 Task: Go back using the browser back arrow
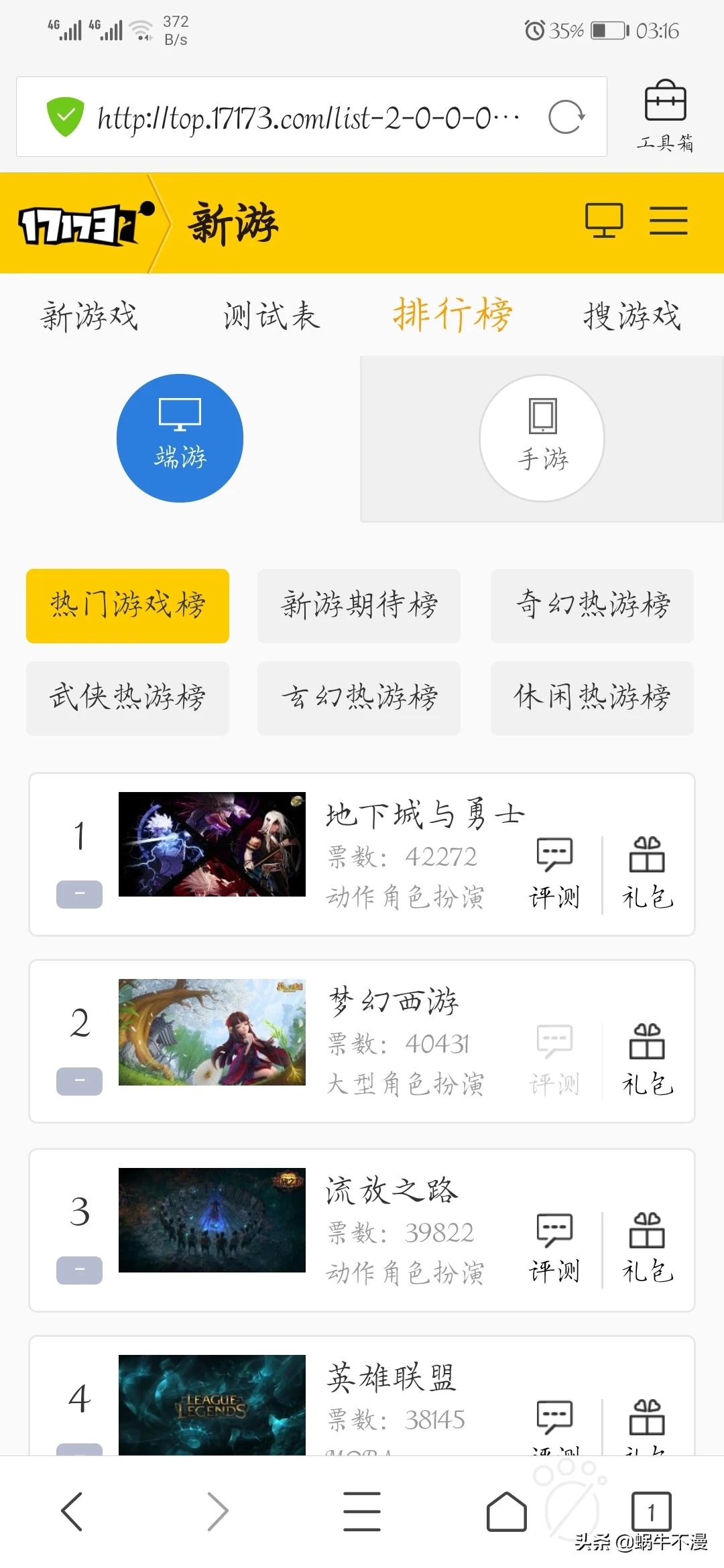72,1512
